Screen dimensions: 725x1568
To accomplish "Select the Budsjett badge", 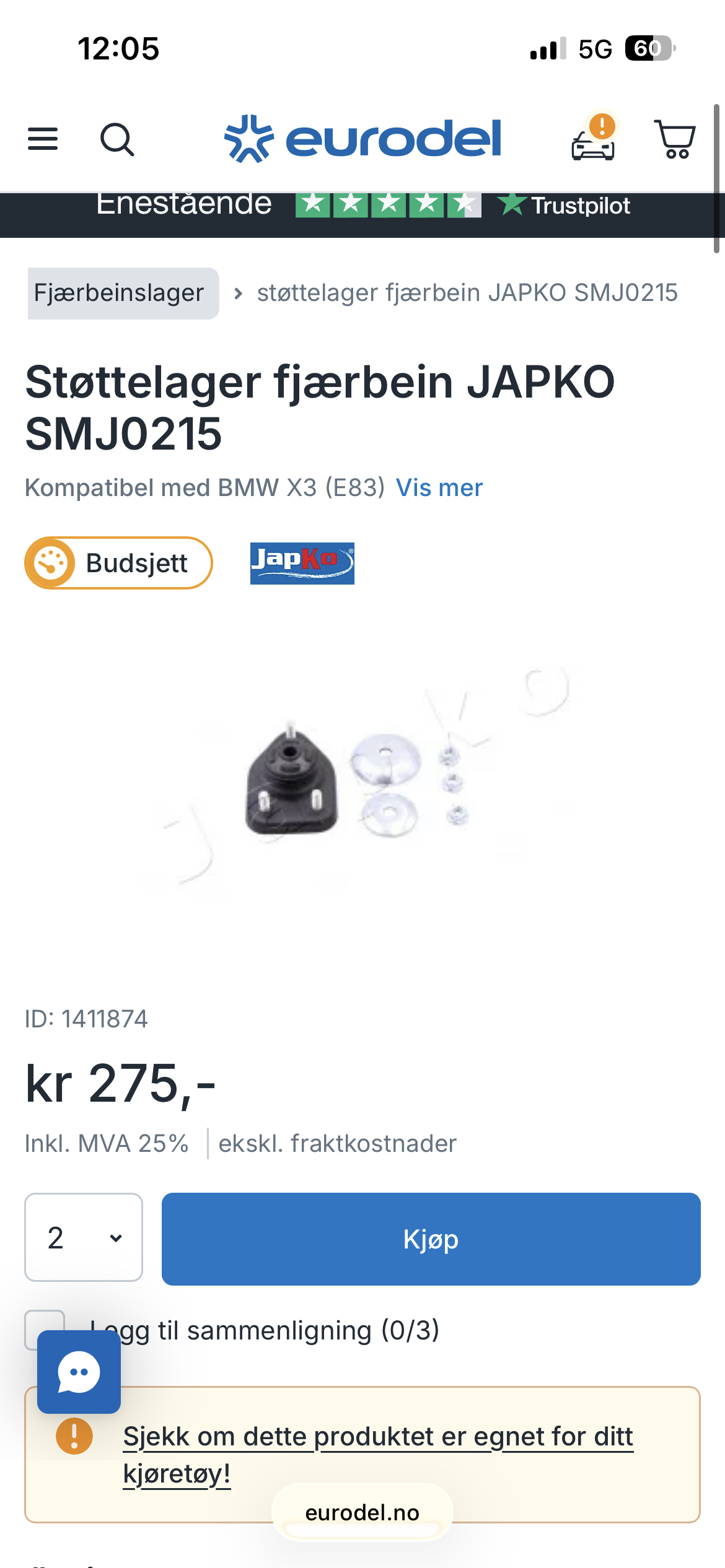I will point(118,563).
